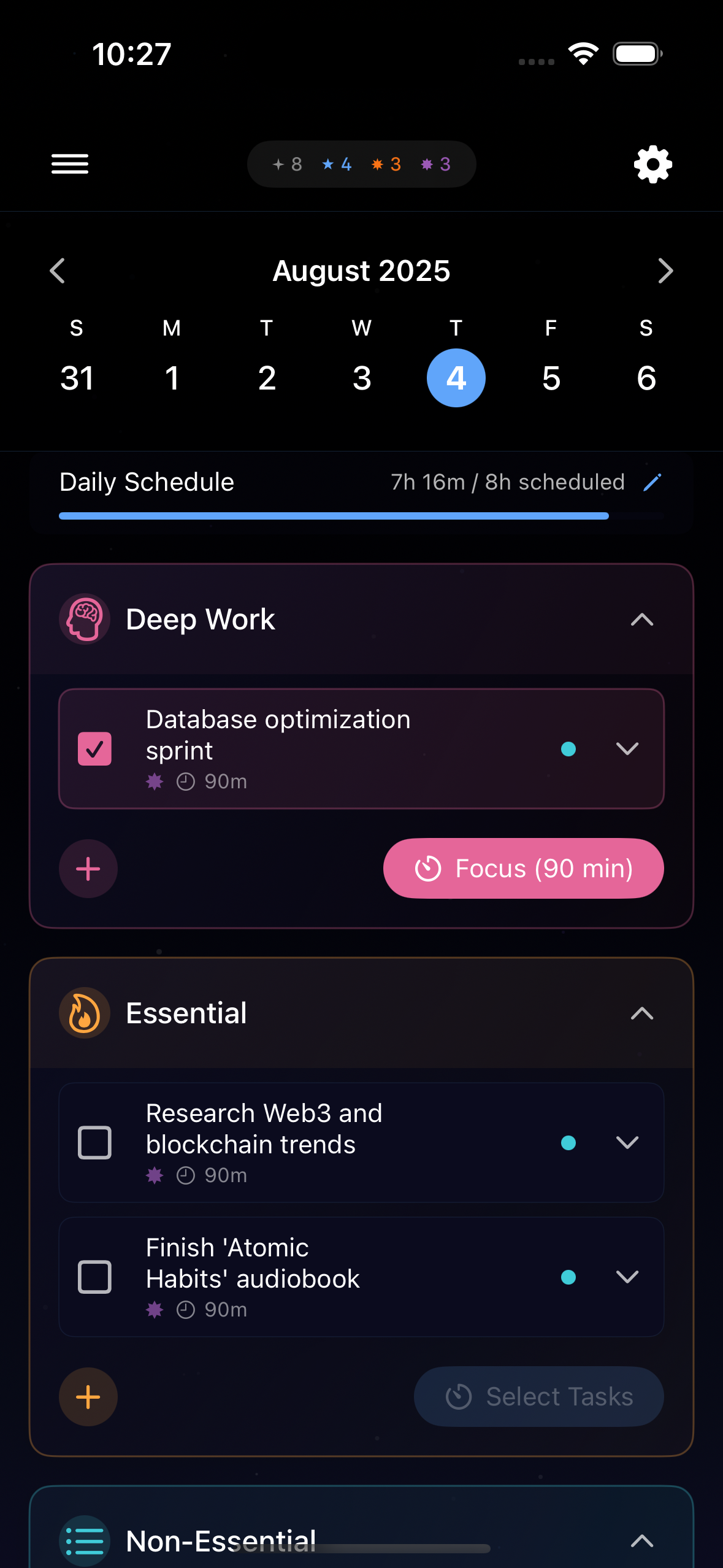
Task: Go to the previous month
Action: pos(57,270)
